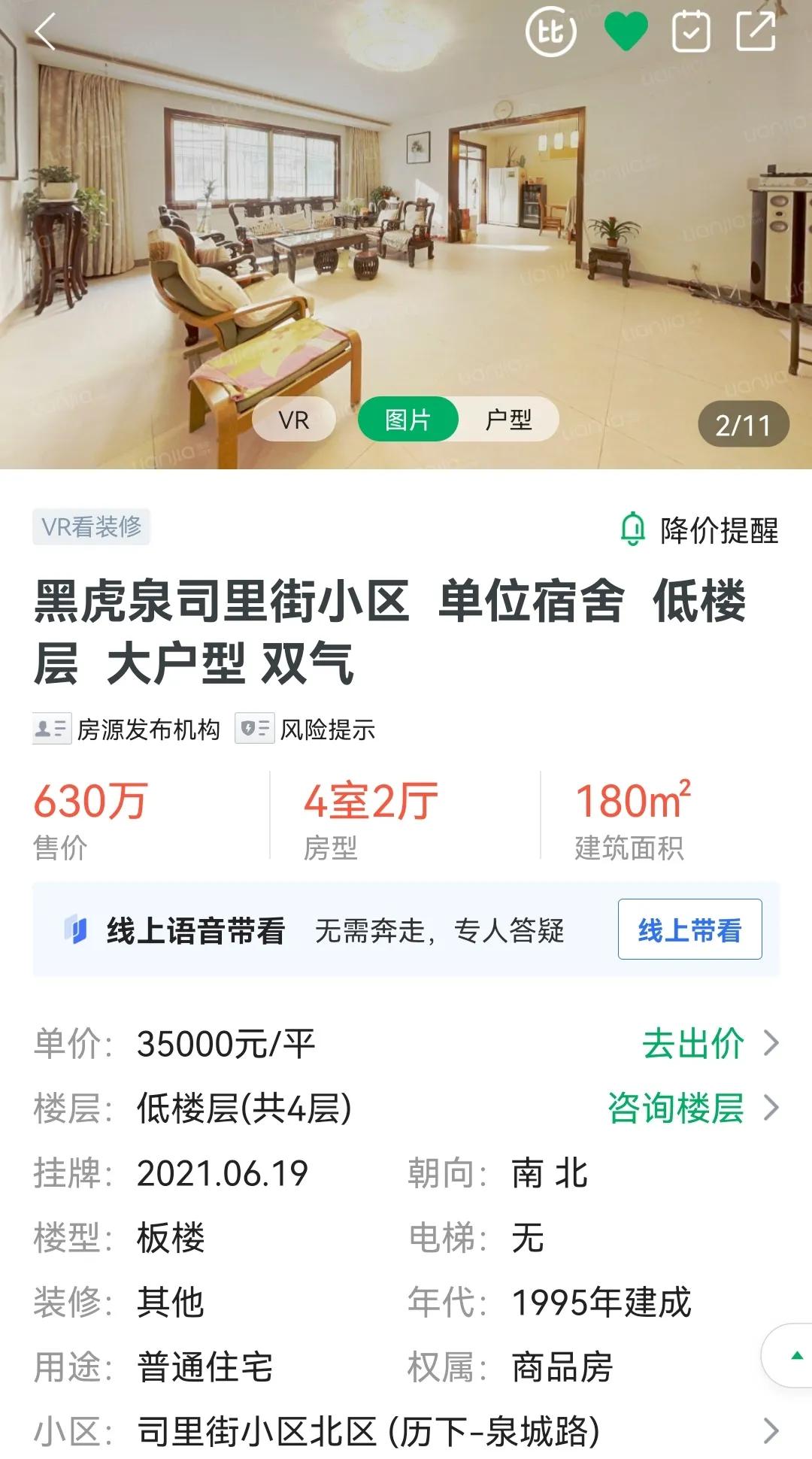Switch to the VR view

[x=293, y=420]
